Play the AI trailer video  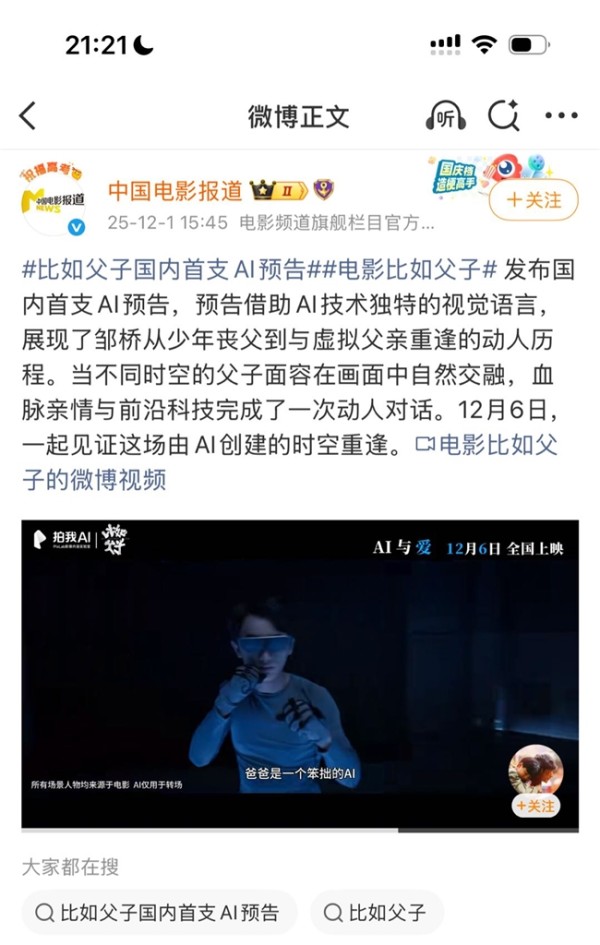pyautogui.click(x=300, y=675)
